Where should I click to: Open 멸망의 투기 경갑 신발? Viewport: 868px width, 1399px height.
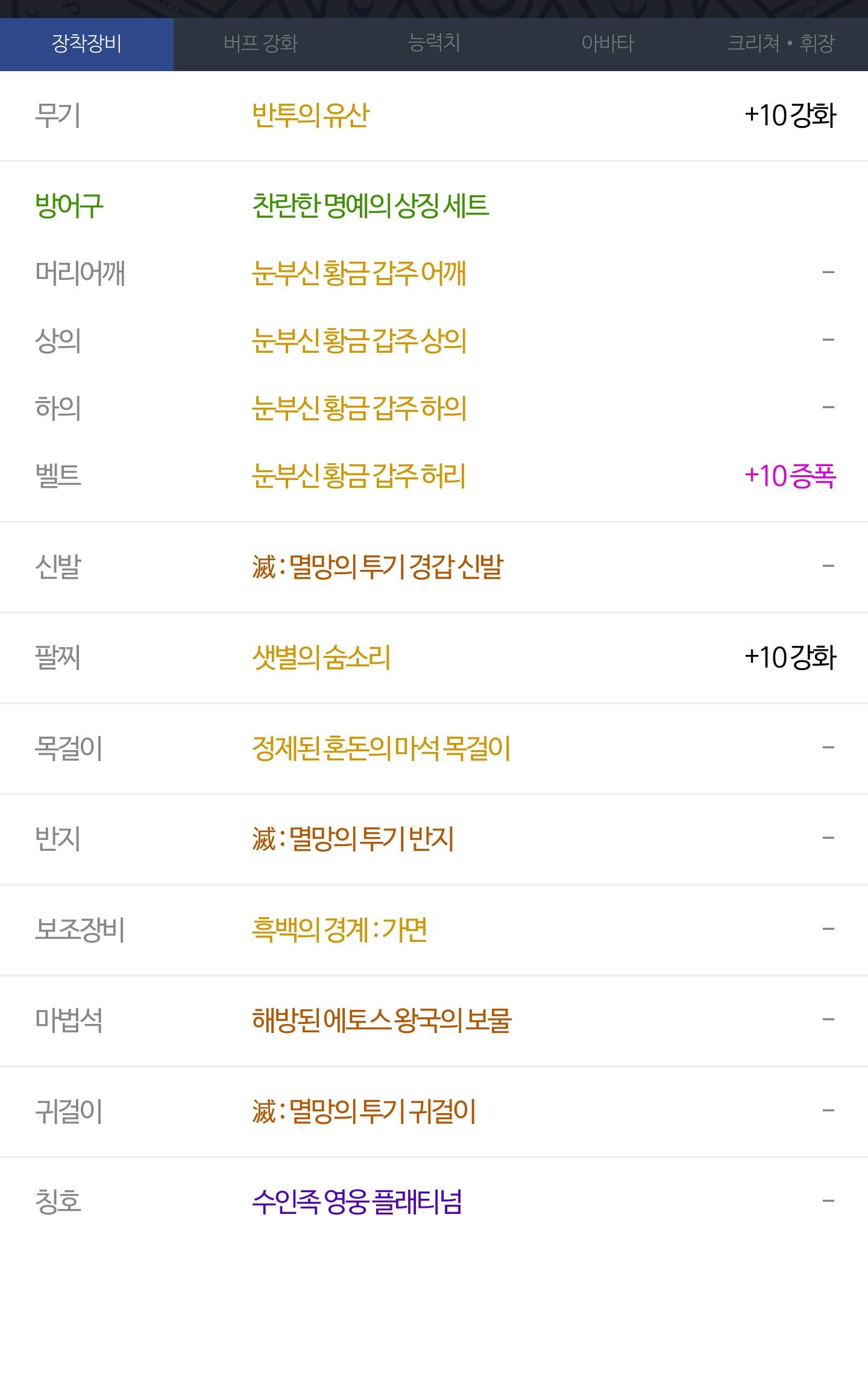coord(434,567)
